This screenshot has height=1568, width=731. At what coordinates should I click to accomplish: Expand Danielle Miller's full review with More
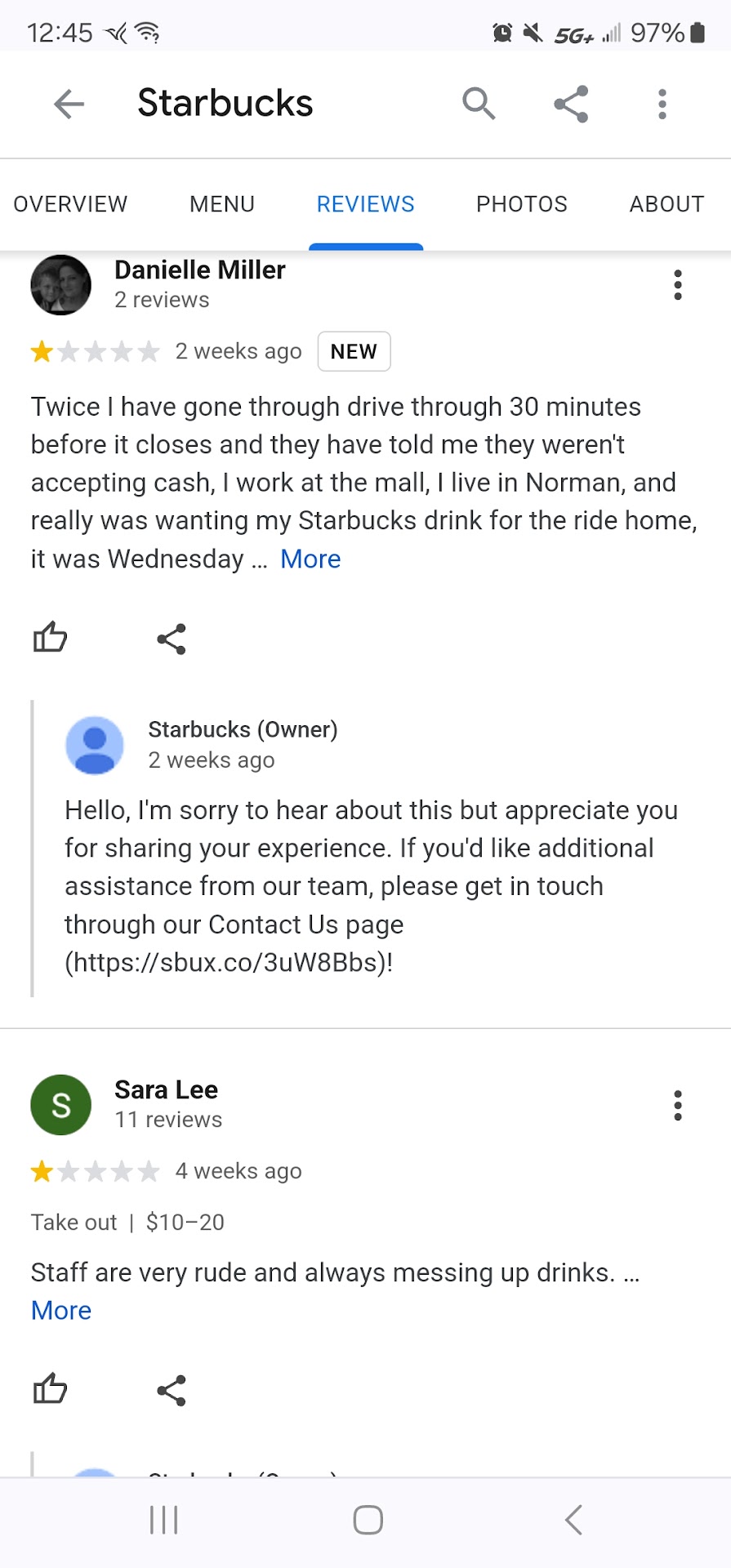coord(310,559)
